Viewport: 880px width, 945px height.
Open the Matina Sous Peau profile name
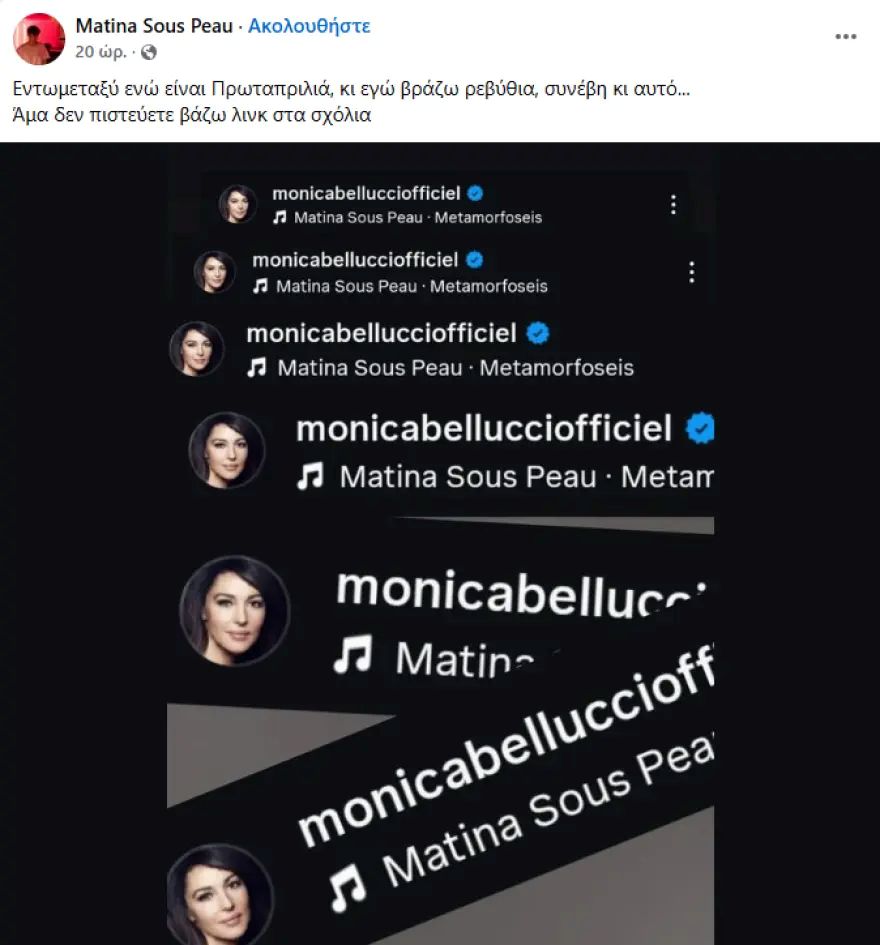point(155,26)
